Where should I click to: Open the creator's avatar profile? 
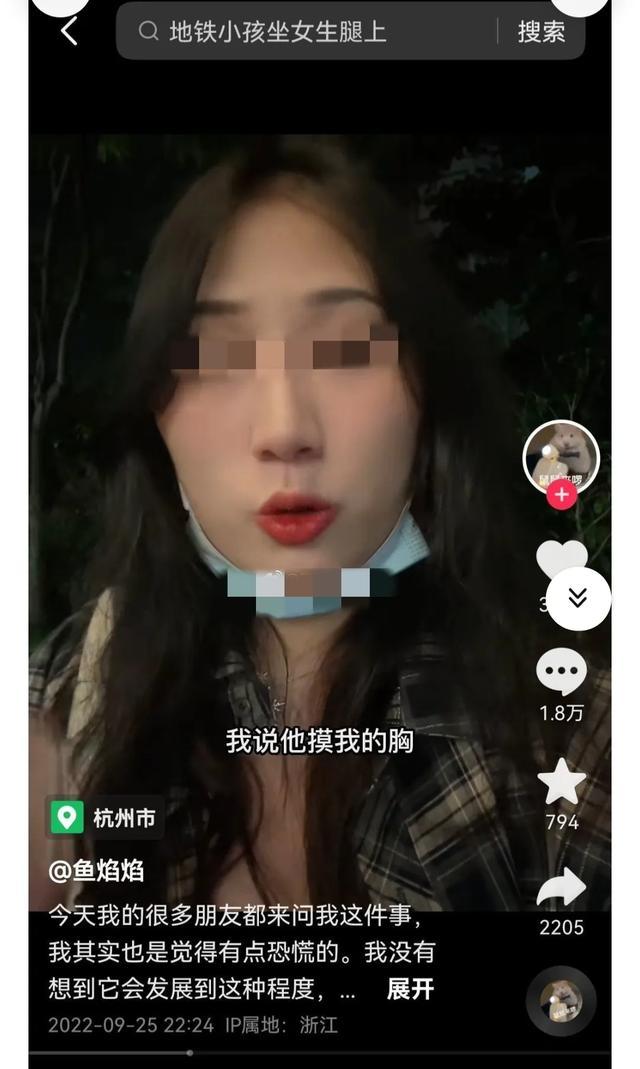(561, 456)
